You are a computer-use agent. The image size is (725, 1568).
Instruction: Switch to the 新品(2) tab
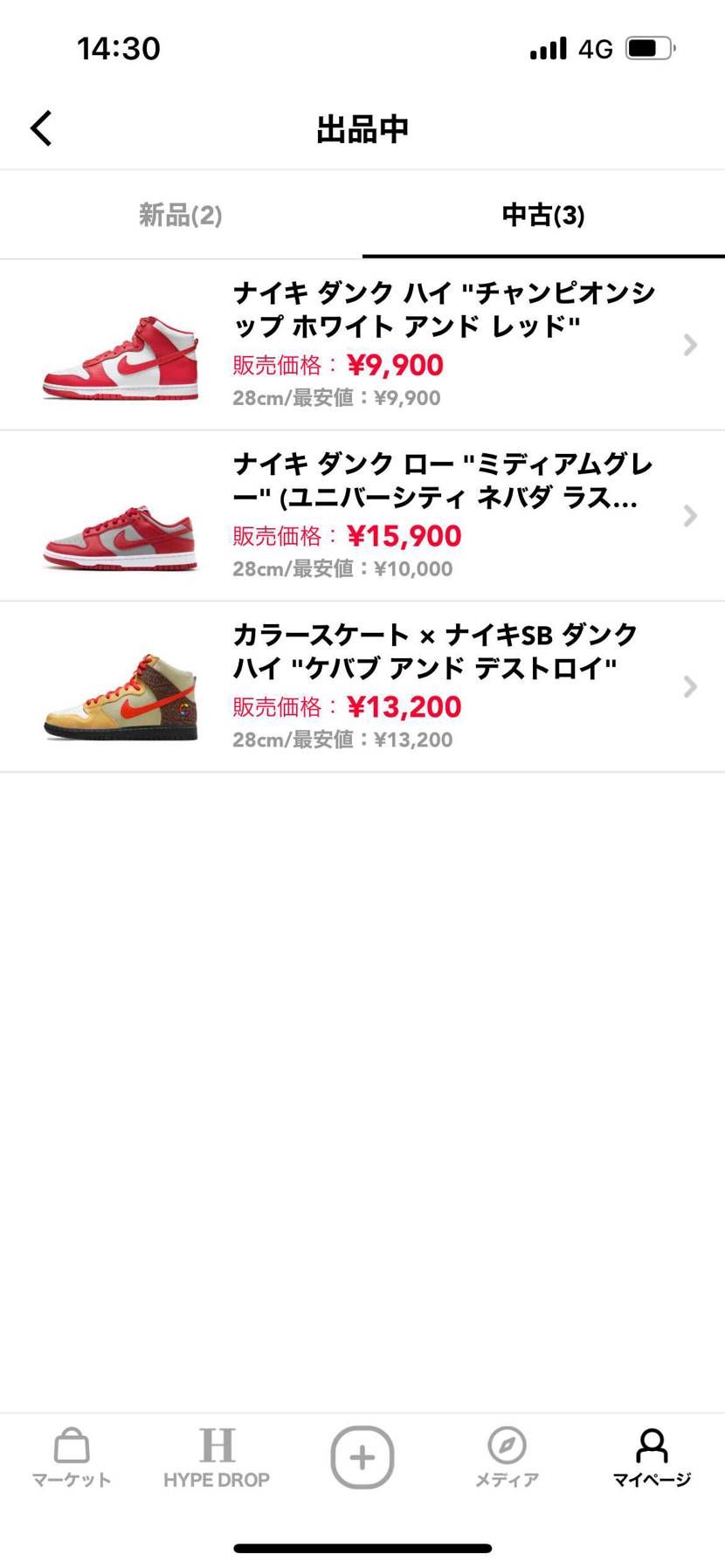pos(180,215)
